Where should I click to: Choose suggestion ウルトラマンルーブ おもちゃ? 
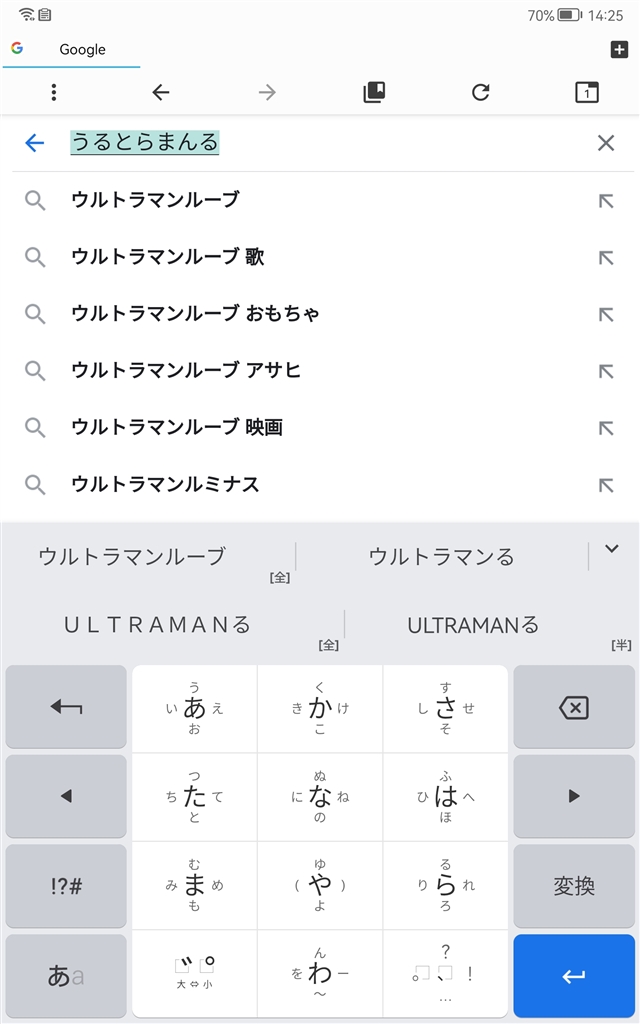coord(195,314)
